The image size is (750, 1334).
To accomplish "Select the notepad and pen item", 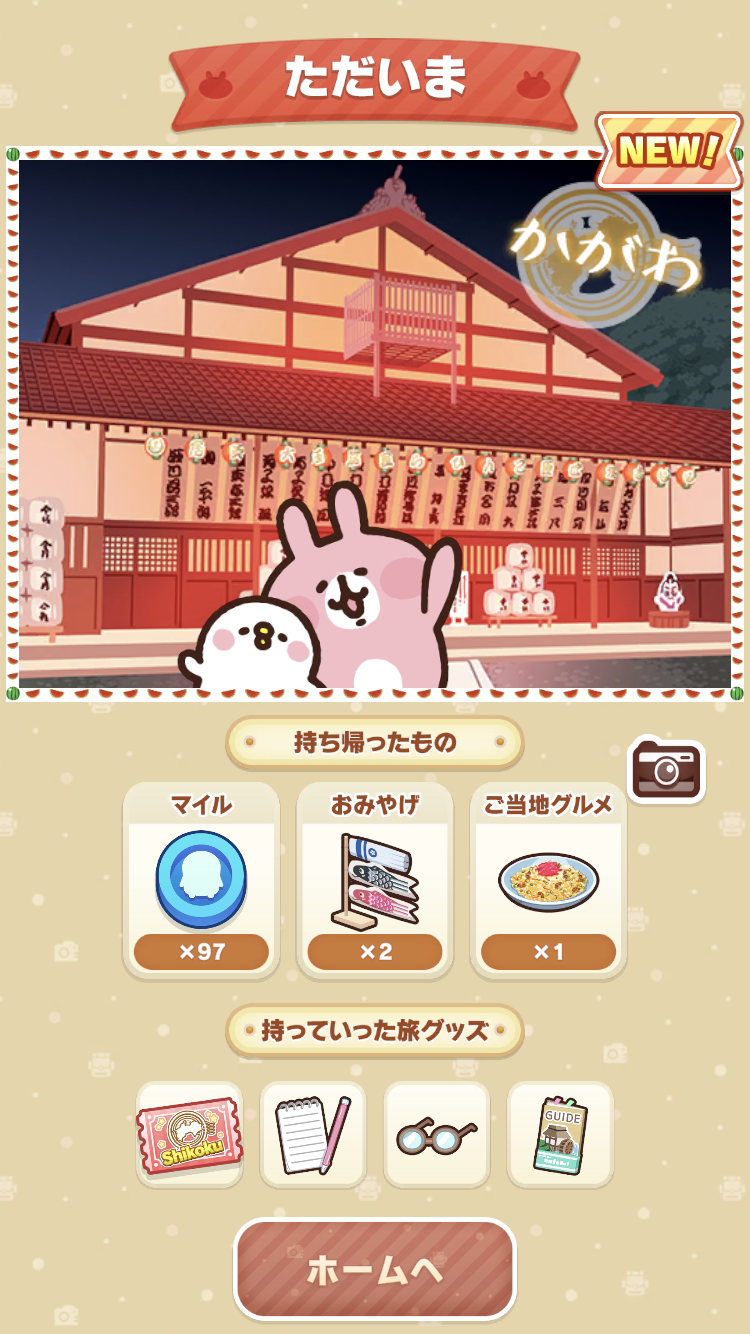I will (x=313, y=1134).
